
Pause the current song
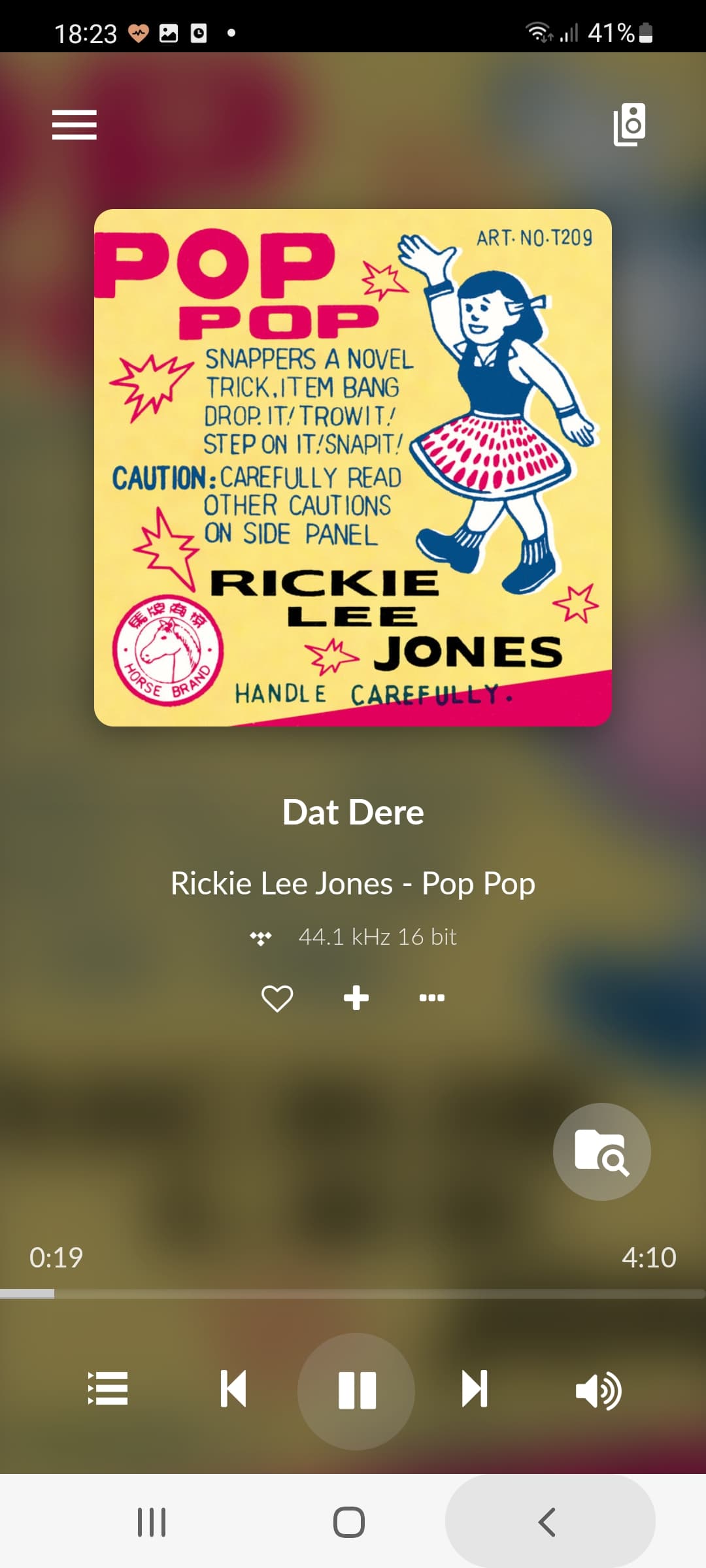356,1391
